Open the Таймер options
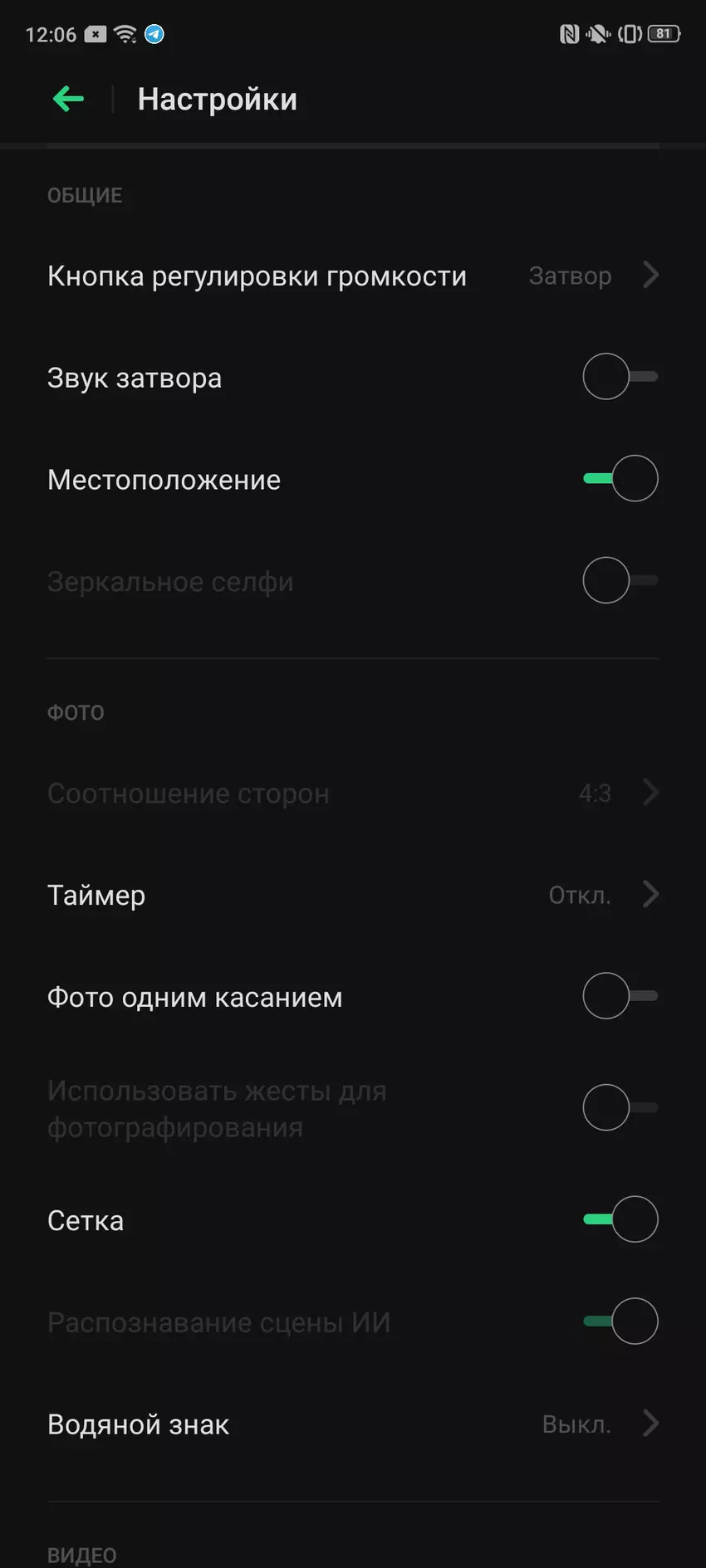The height and width of the screenshot is (1568, 706). [x=352, y=895]
